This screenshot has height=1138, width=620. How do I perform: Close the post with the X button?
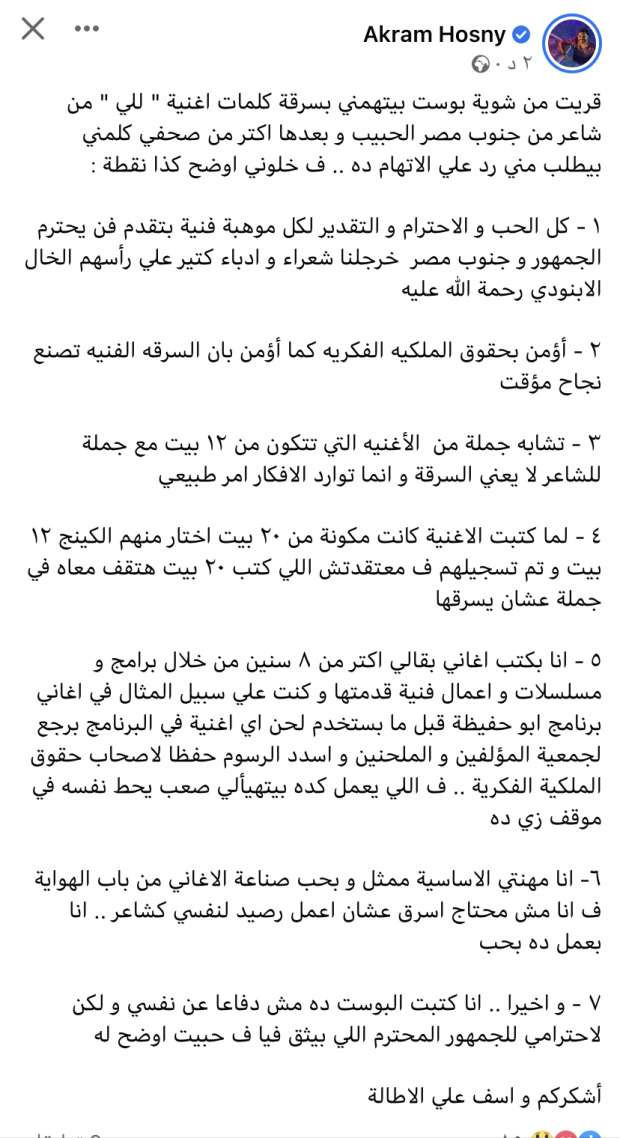pos(33,29)
